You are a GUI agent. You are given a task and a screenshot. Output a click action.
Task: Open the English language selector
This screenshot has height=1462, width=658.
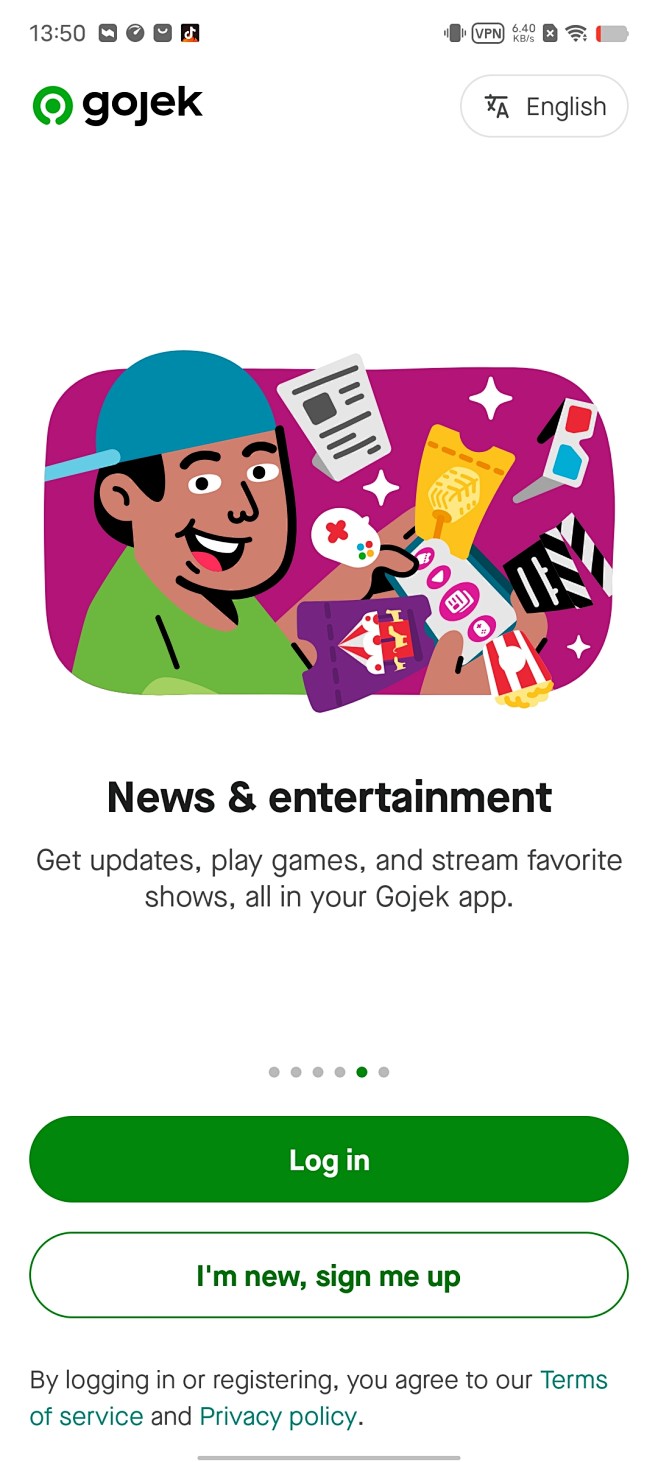point(544,106)
